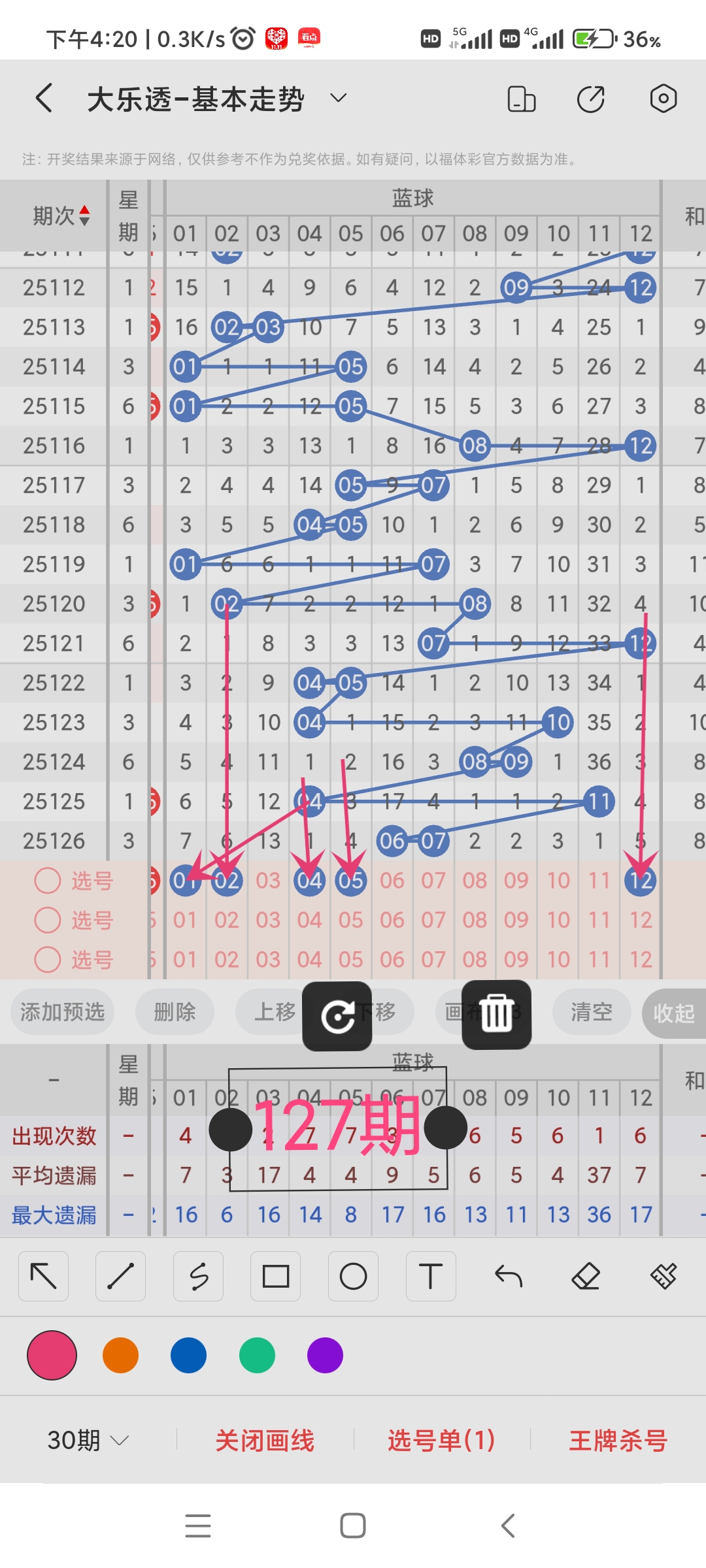Rotate the selected text annotation
Image resolution: width=706 pixels, height=1568 pixels.
pos(337,1016)
